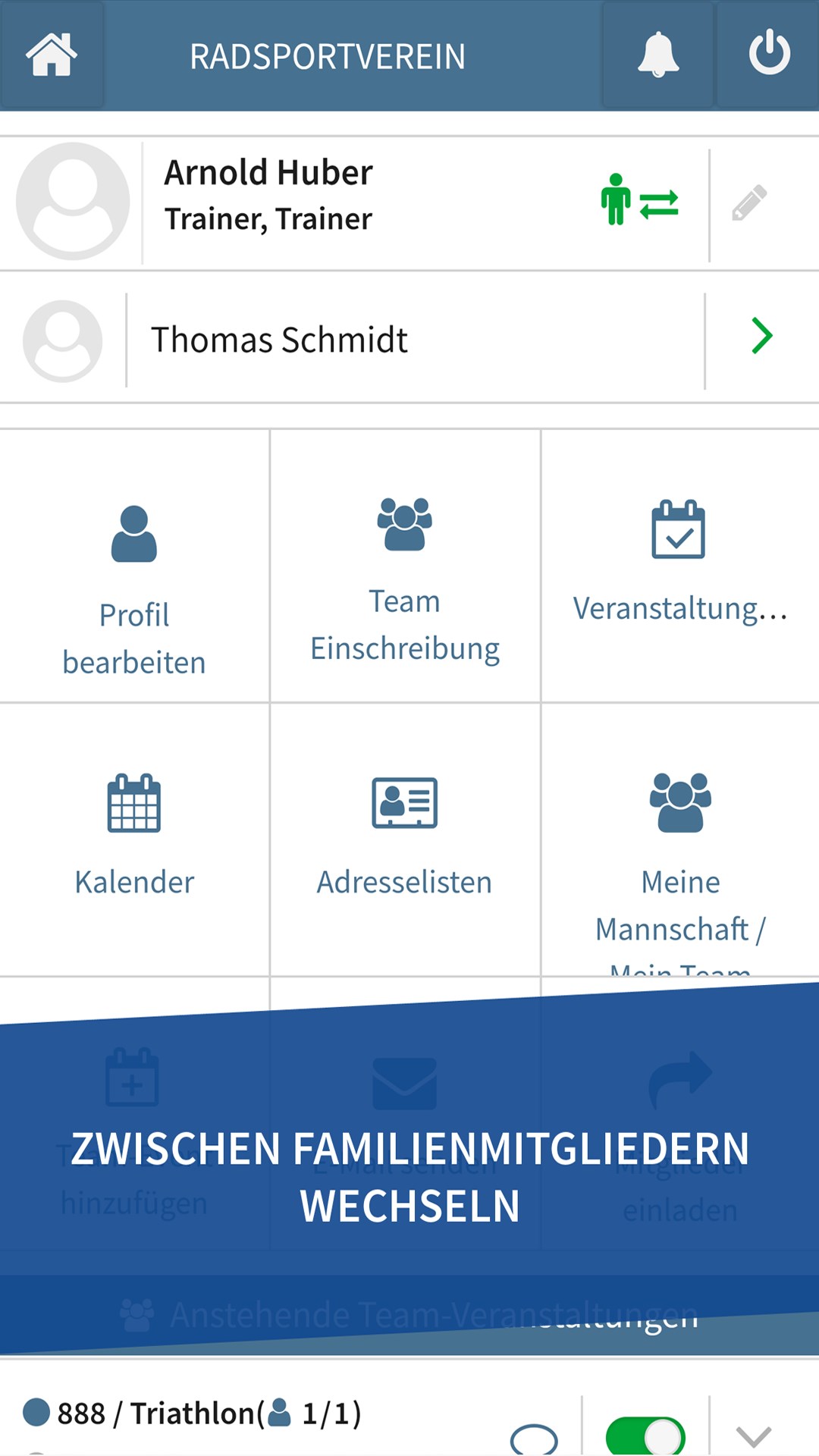
Task: Log out using the power icon
Action: [x=769, y=54]
